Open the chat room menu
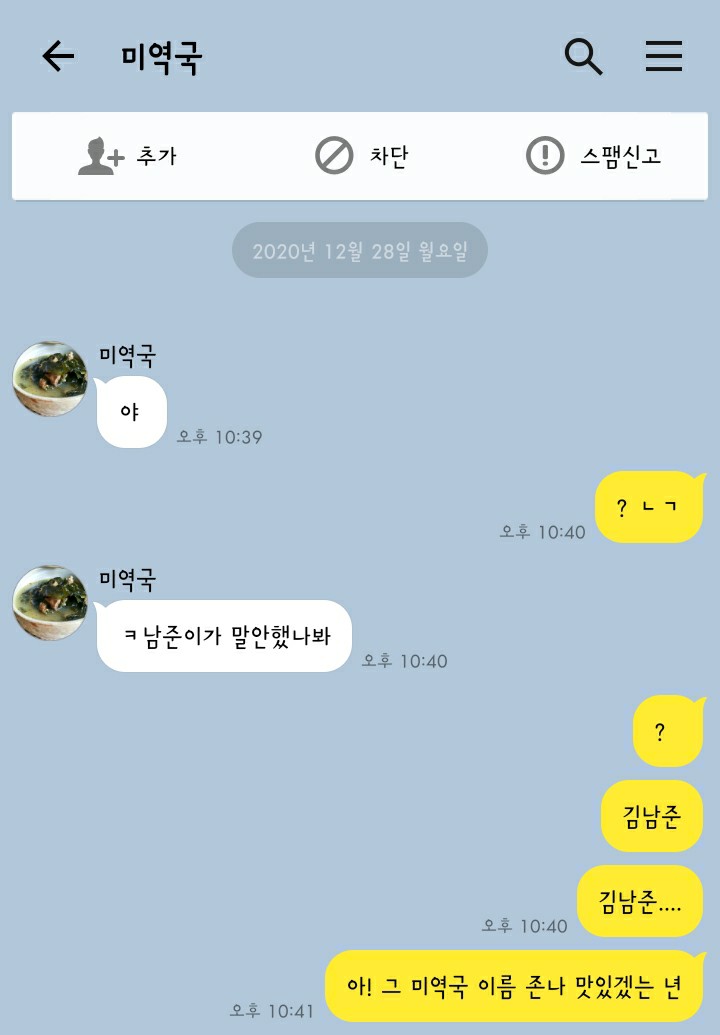 (663, 57)
